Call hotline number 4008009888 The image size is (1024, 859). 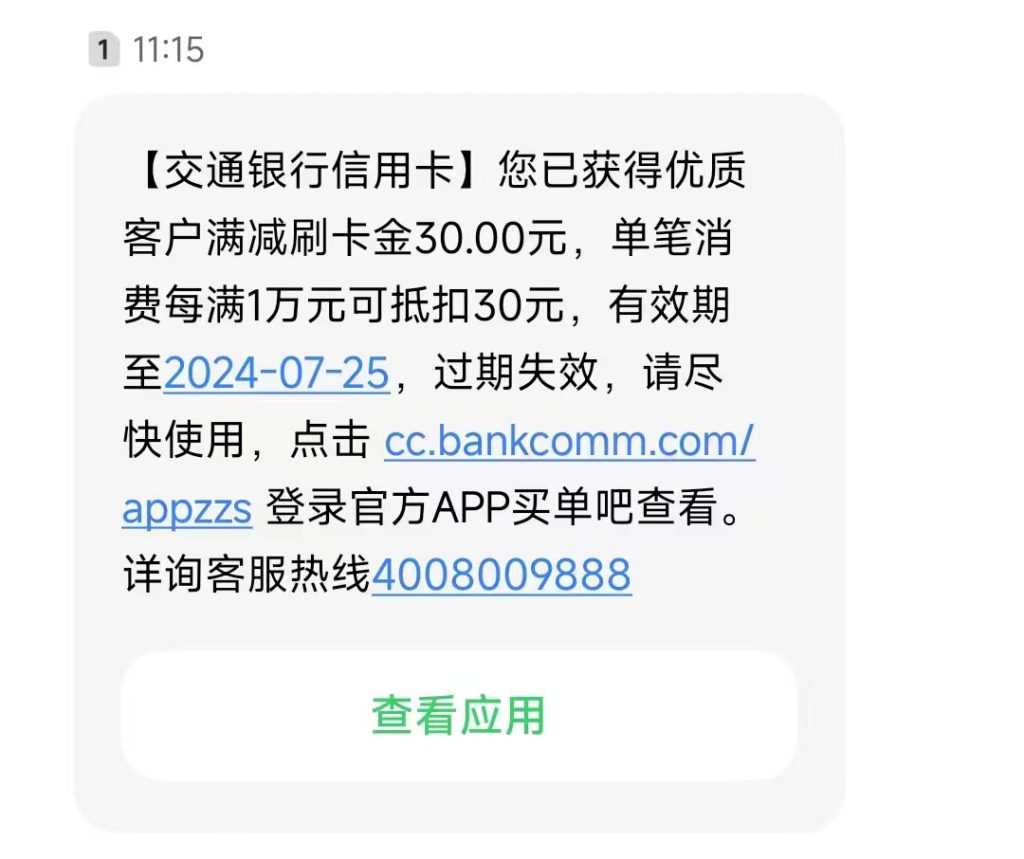(501, 576)
